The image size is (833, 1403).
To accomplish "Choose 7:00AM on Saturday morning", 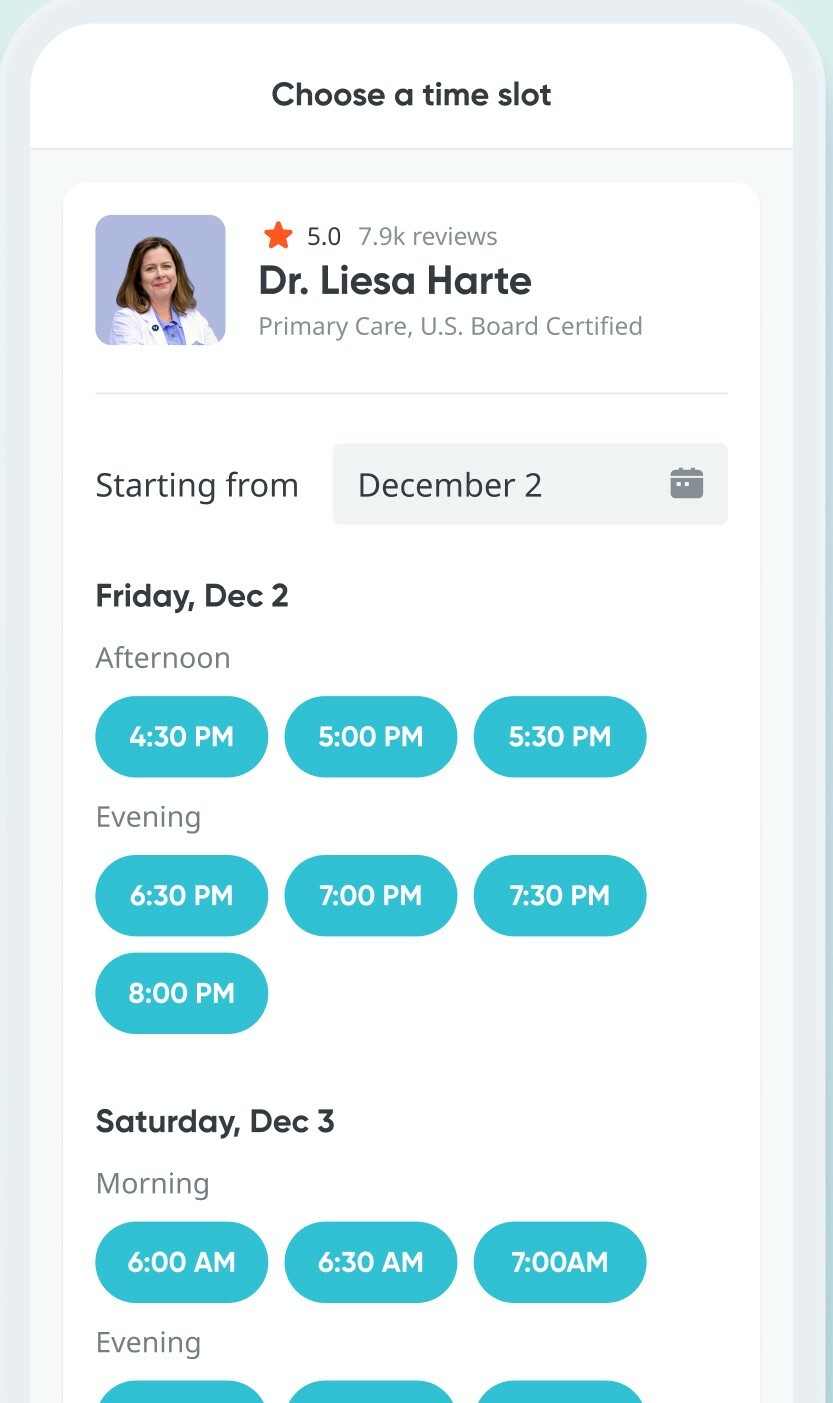I will pyautogui.click(x=559, y=1262).
